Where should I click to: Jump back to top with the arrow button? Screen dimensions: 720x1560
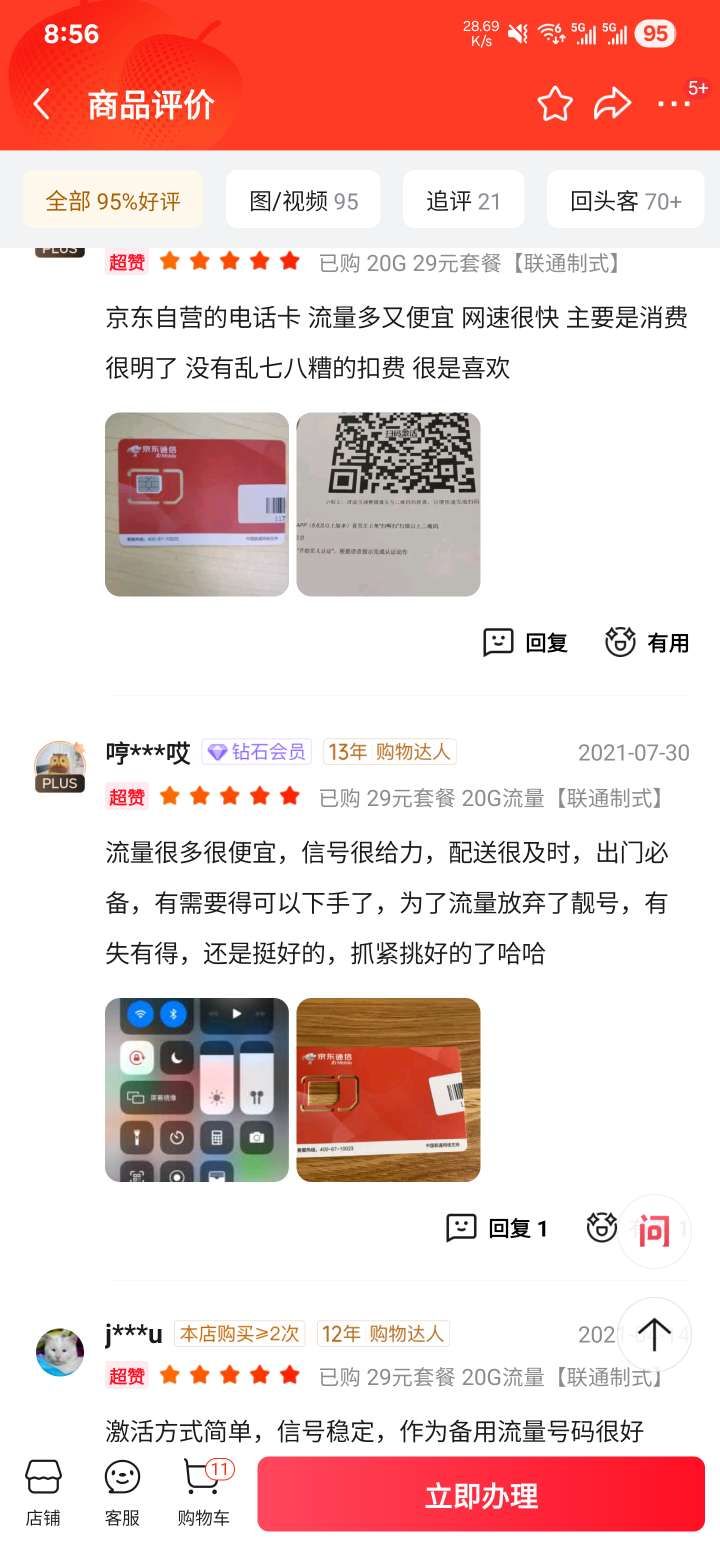click(x=654, y=1334)
